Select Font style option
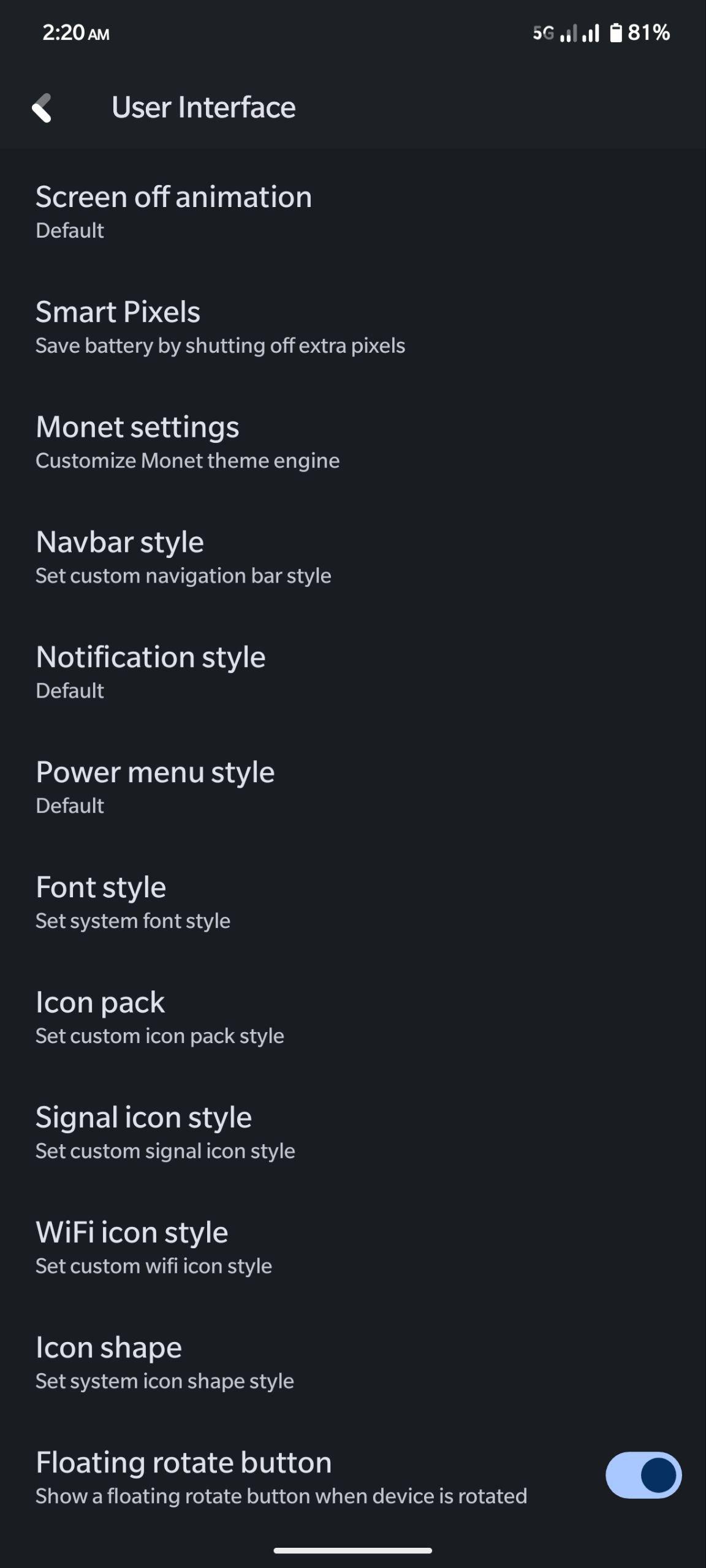 (x=353, y=903)
